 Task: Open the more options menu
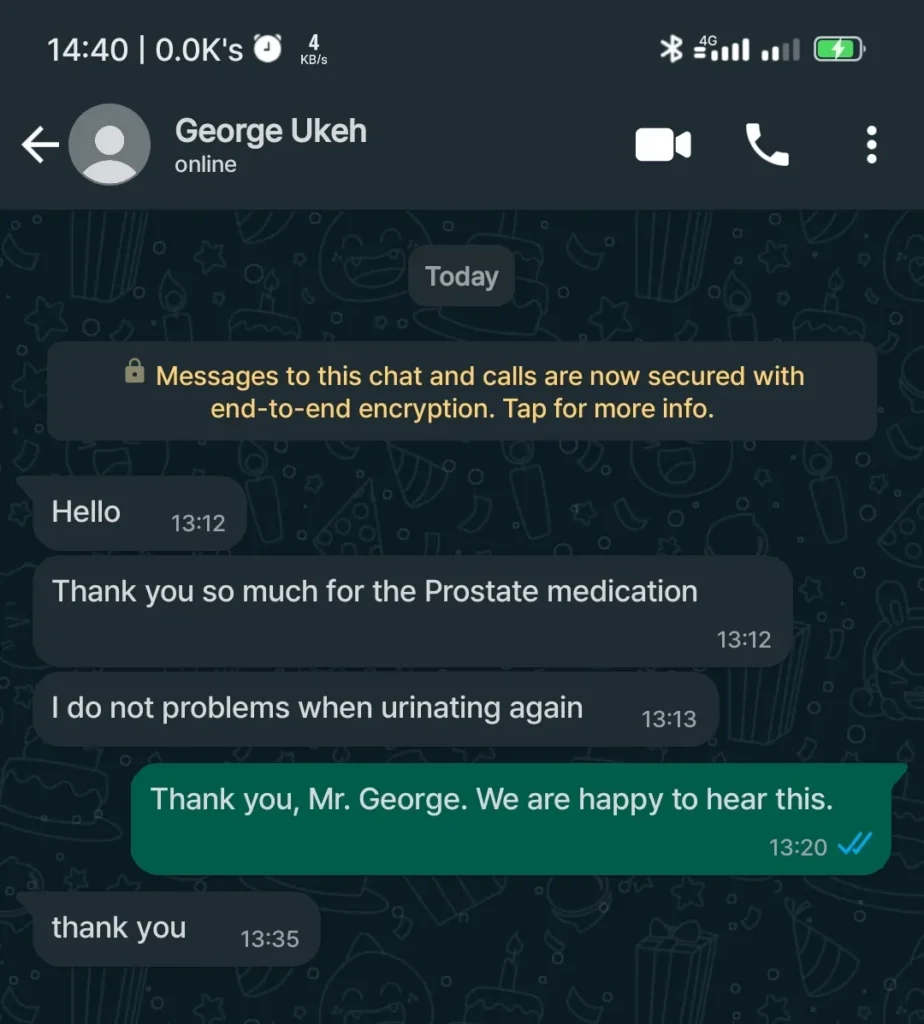pos(872,146)
